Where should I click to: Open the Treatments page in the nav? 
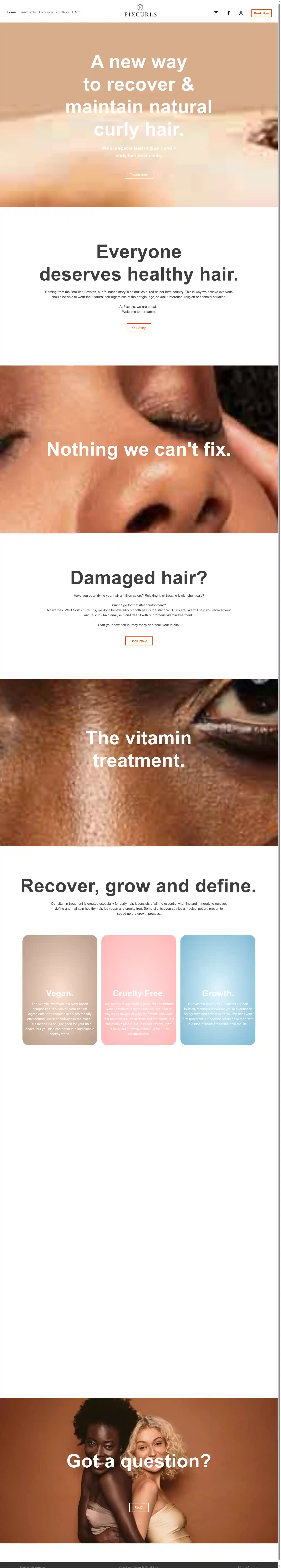coord(27,12)
